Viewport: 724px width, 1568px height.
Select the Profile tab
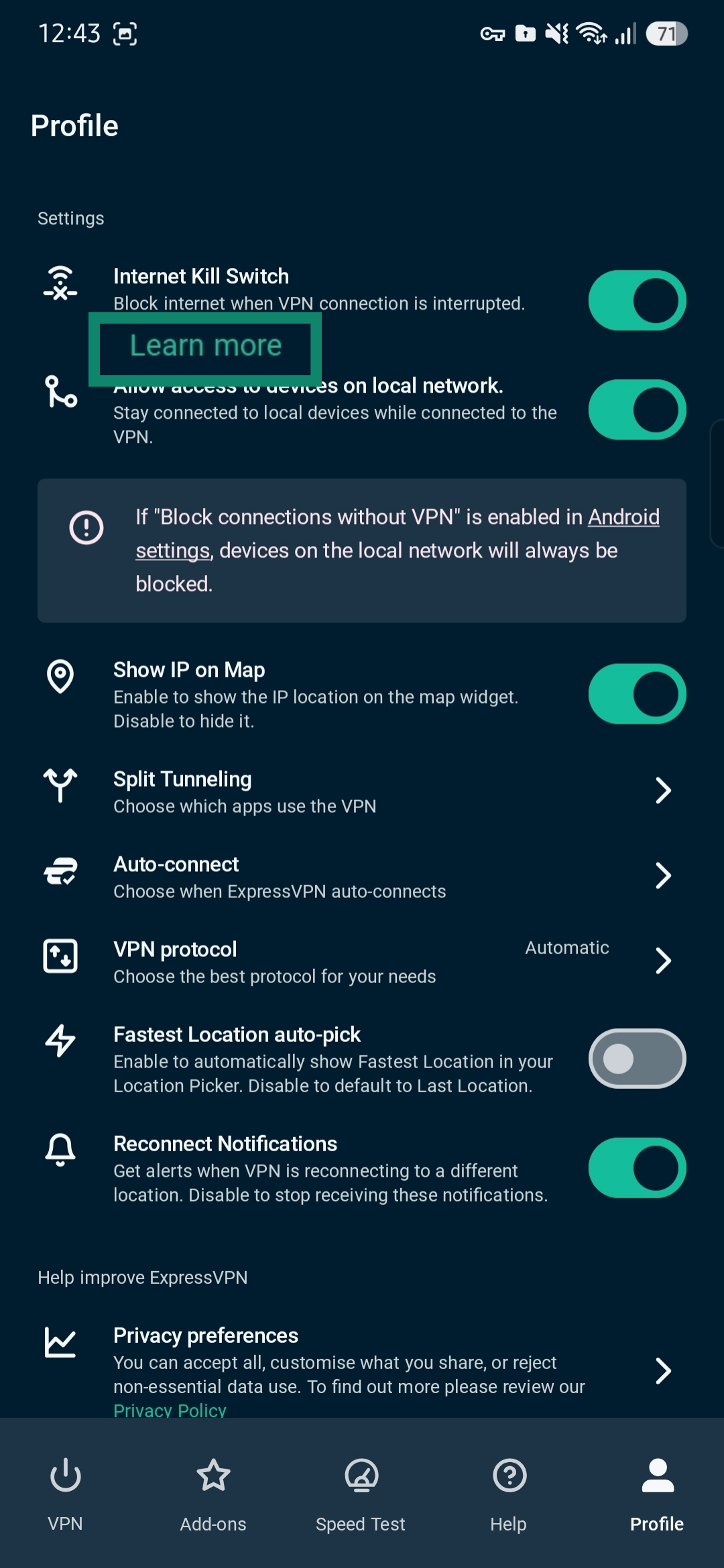tap(657, 1494)
